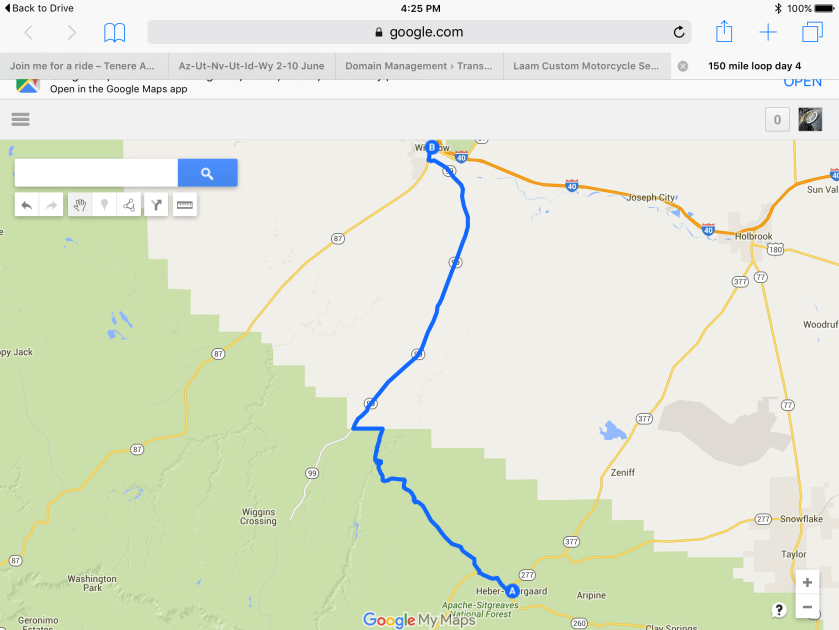Tap the google.com address bar
The width and height of the screenshot is (839, 630).
pos(419,32)
